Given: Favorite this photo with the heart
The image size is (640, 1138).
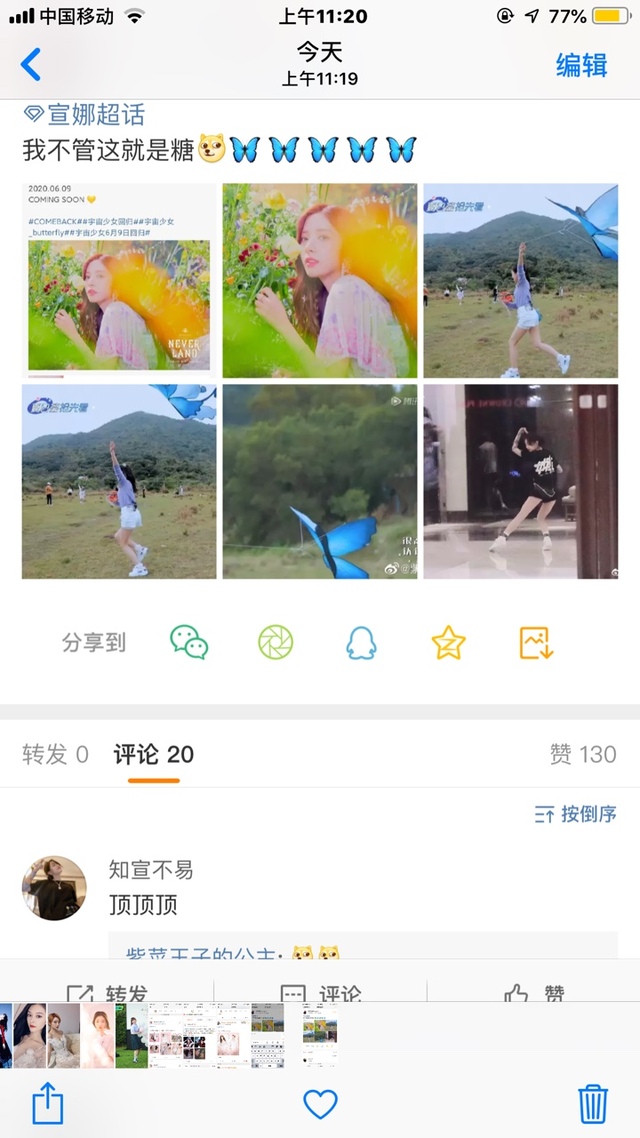Looking at the screenshot, I should pos(320,1104).
